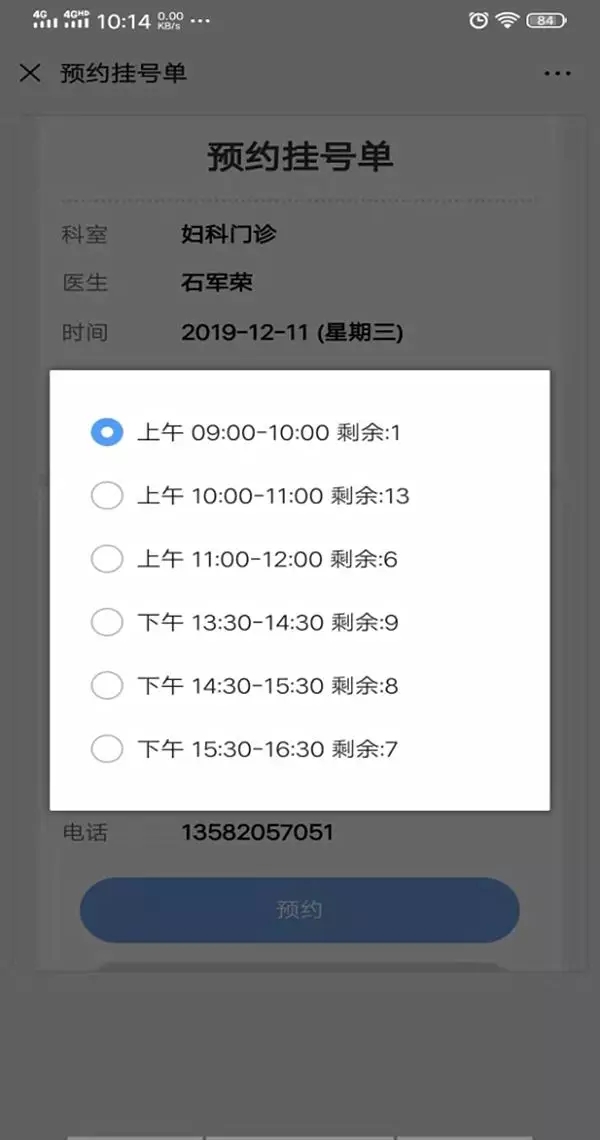Close the 预约挂号单 page
Viewport: 600px width, 1140px height.
coord(30,73)
